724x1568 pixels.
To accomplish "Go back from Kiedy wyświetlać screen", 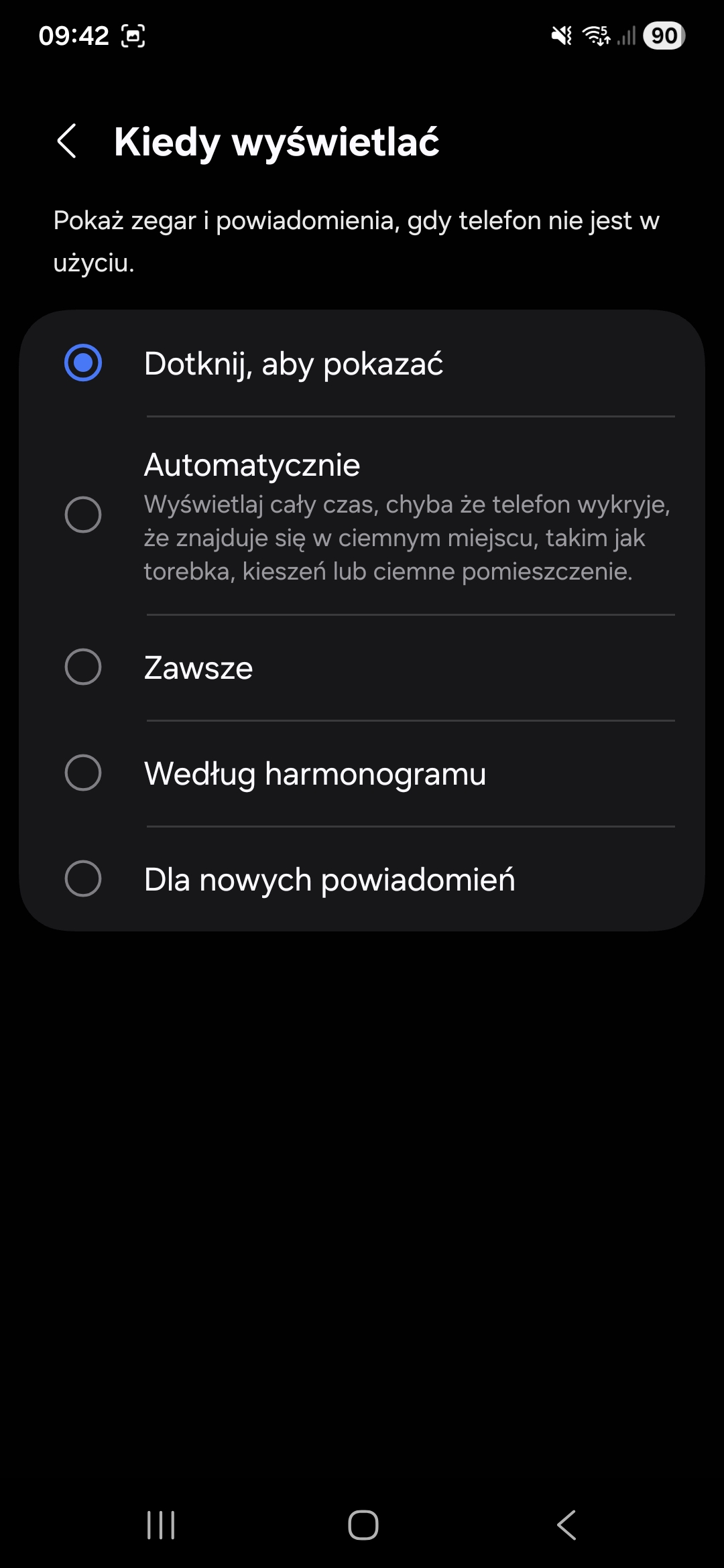I will coord(67,141).
